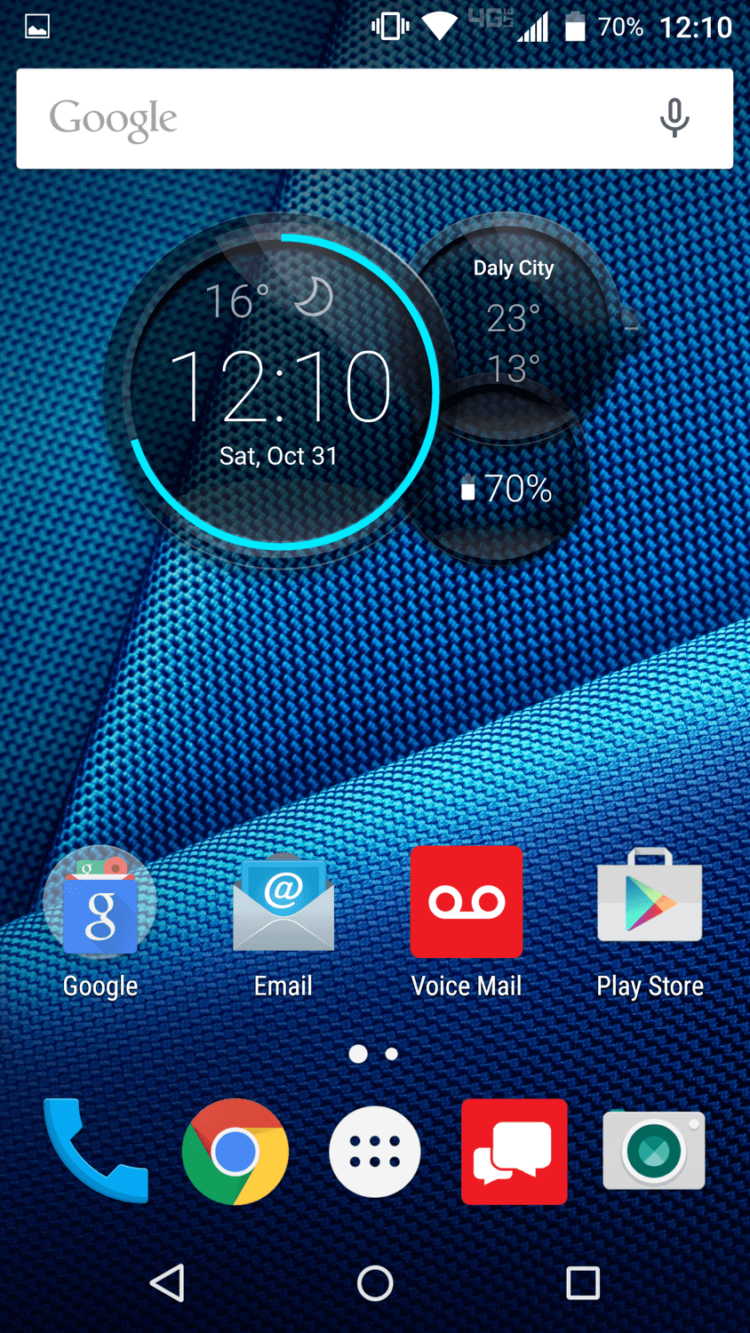Open the Phone dialer from the dock

click(x=95, y=1150)
